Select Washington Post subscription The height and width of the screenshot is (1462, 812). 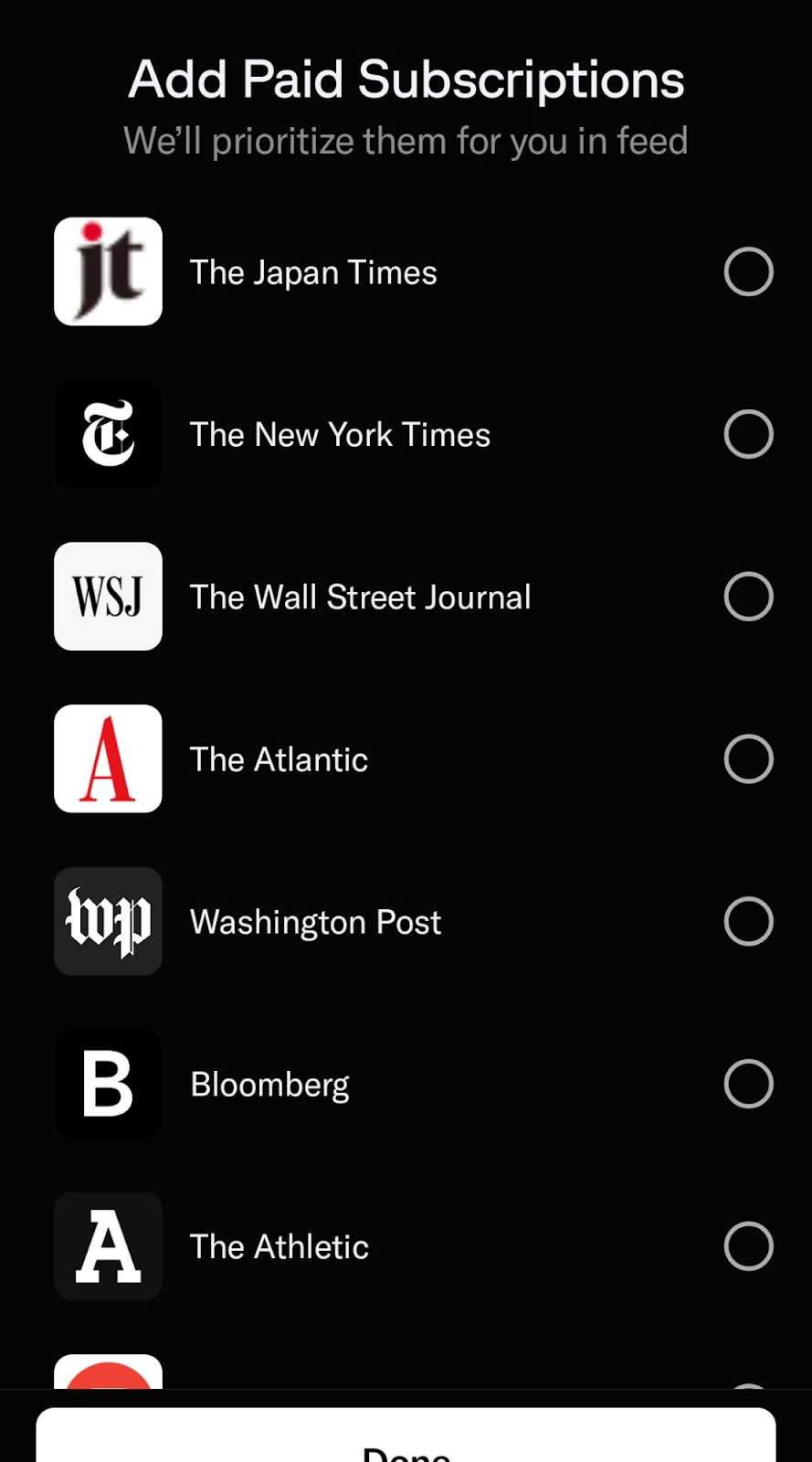(x=748, y=921)
